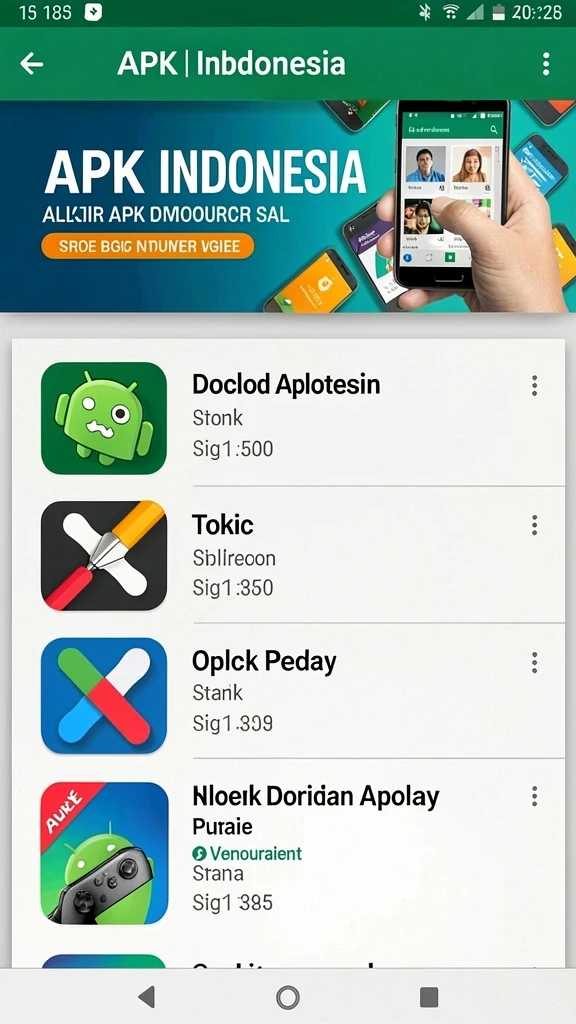Open the APK Indonesia banner
The width and height of the screenshot is (576, 1024).
(x=288, y=206)
